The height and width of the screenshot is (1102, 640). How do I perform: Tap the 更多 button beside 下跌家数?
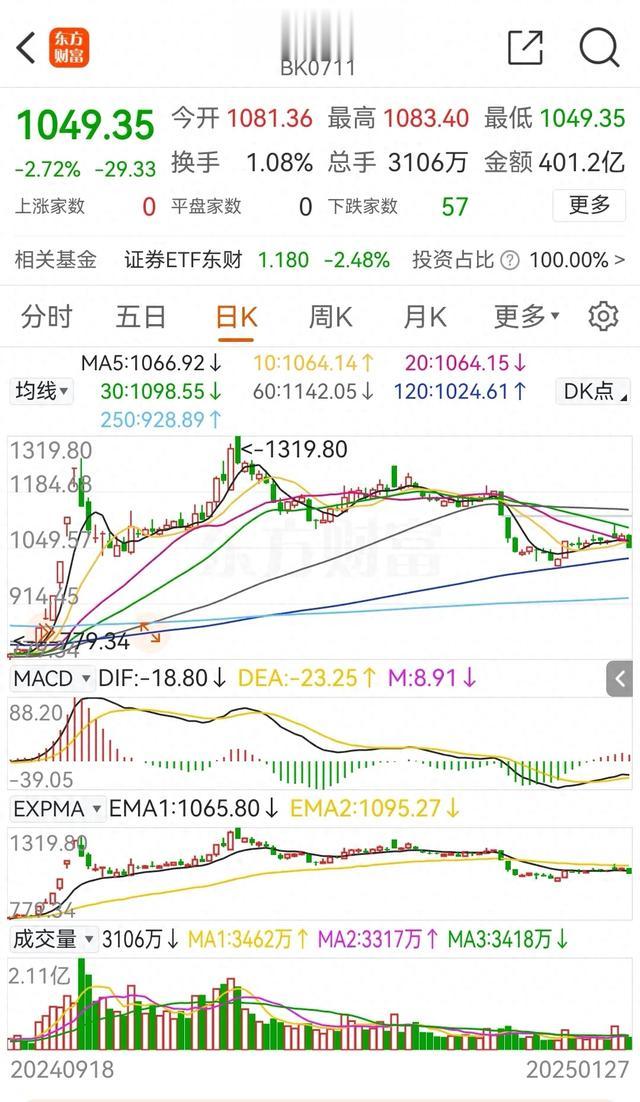pyautogui.click(x=589, y=205)
